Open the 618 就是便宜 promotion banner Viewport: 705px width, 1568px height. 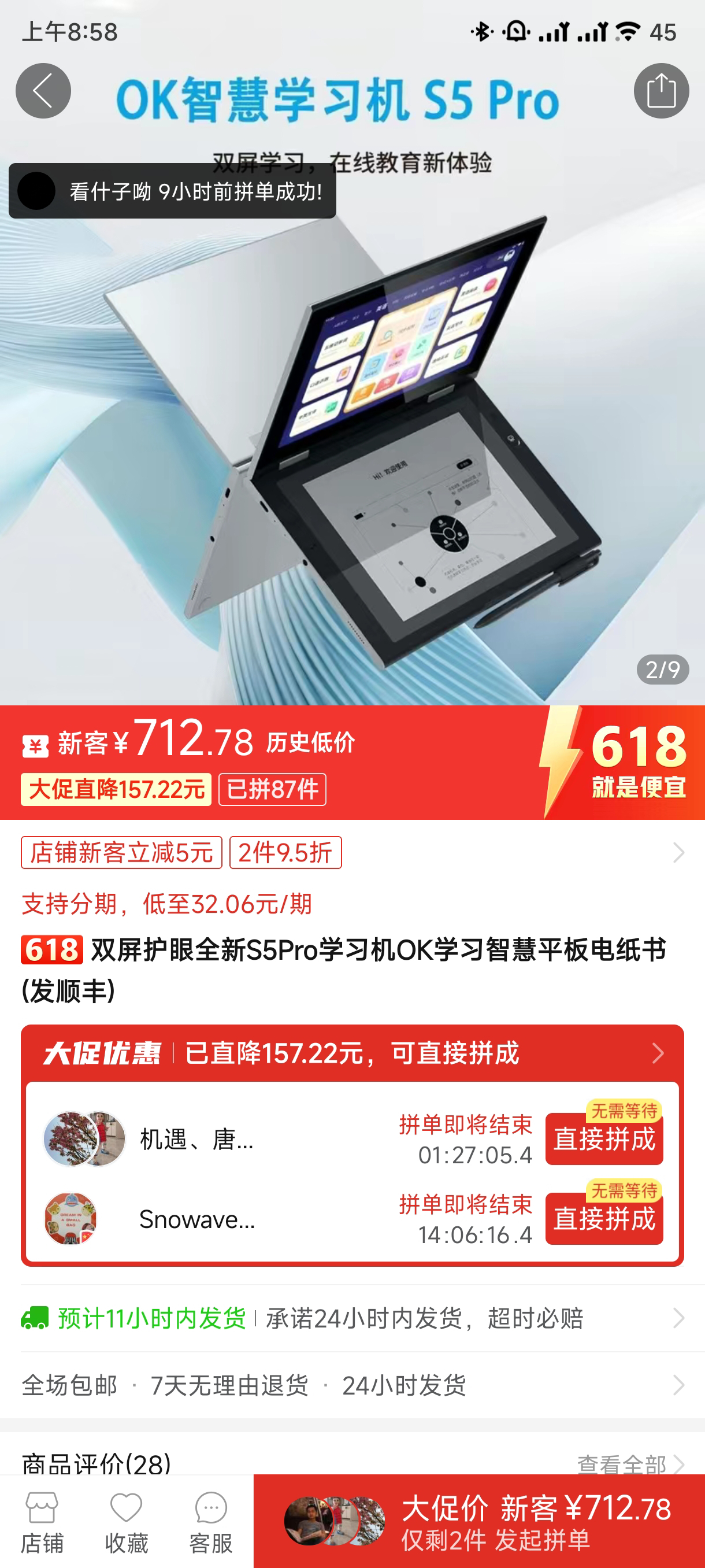pos(621,762)
